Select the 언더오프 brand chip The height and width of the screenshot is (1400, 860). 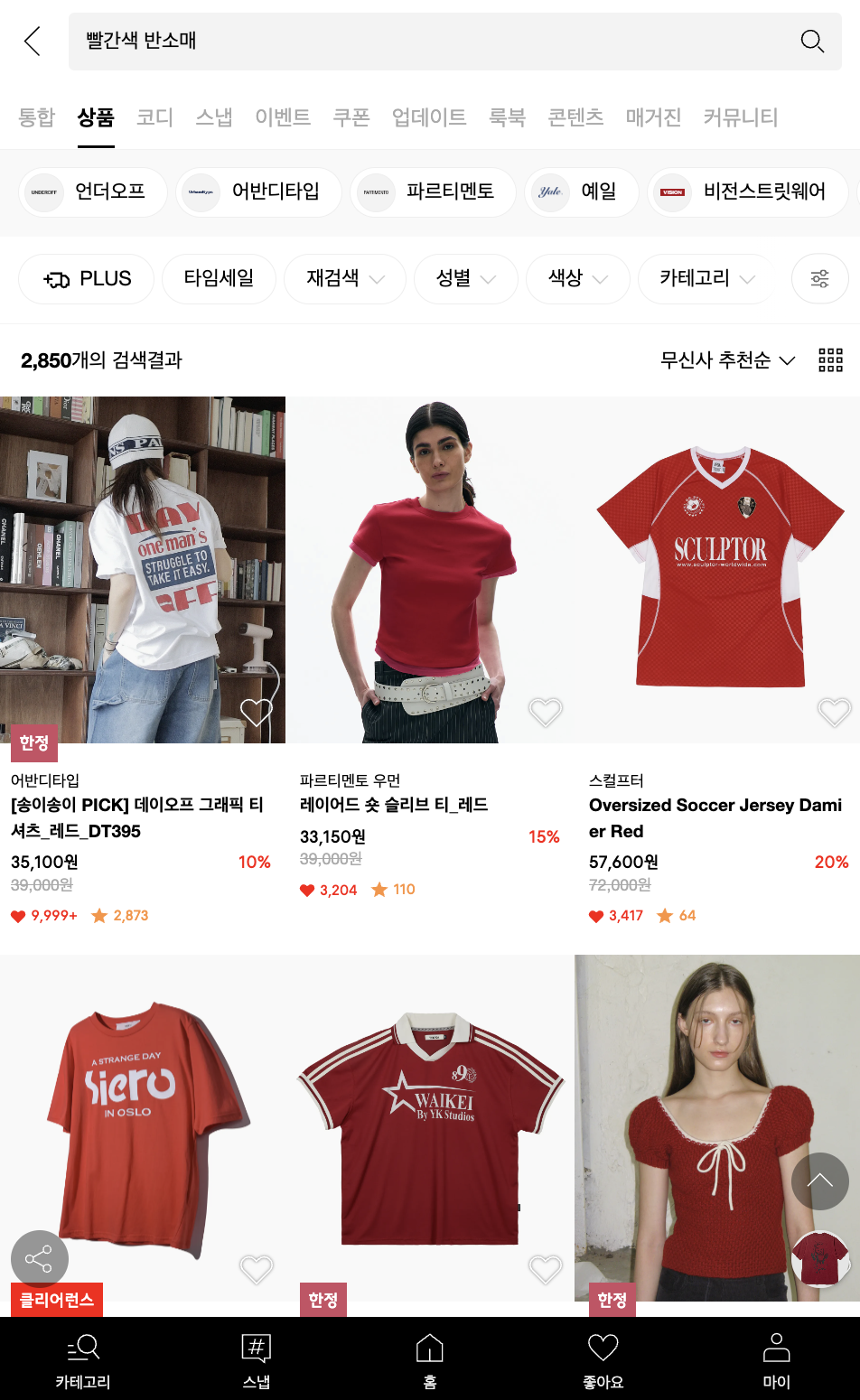coord(93,191)
